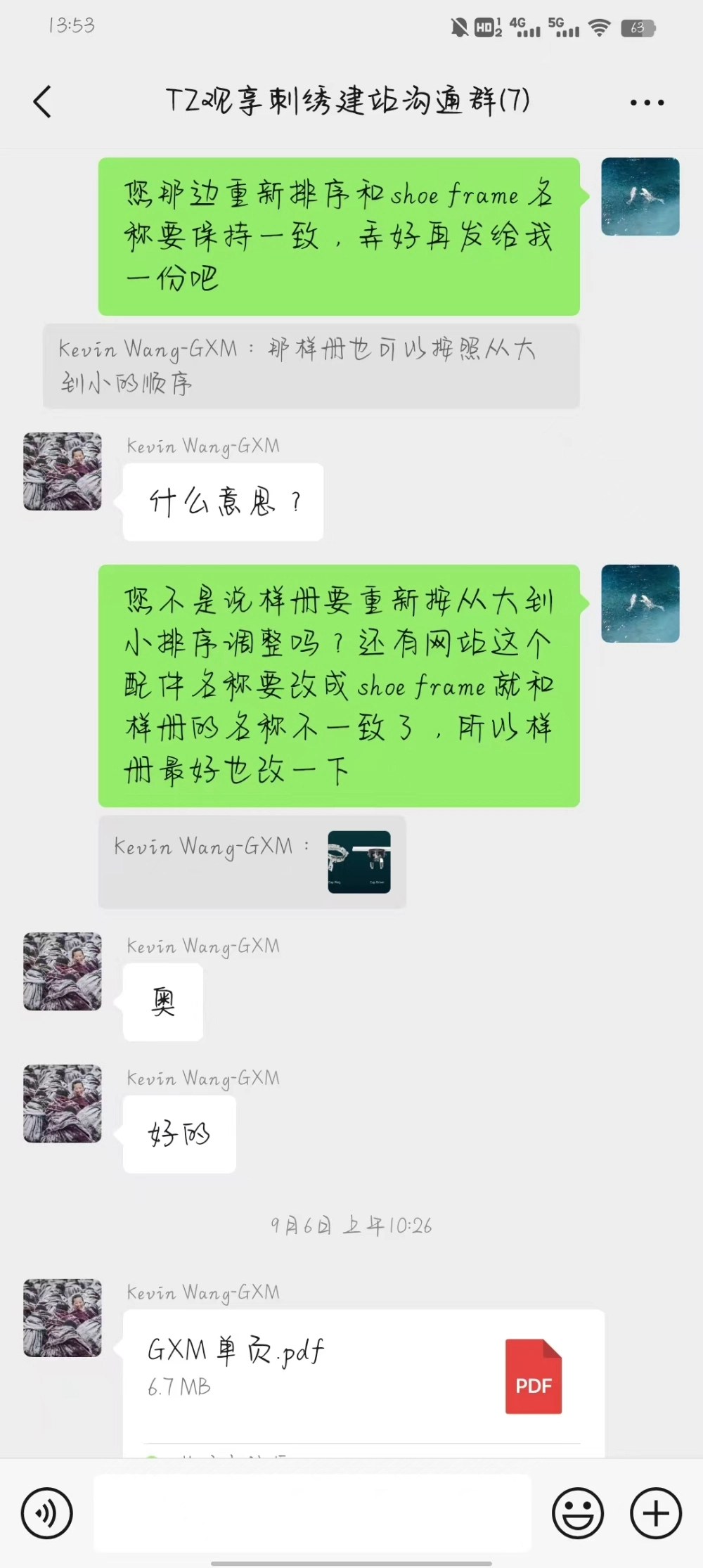
Task: Open the emoji panel icon
Action: coord(578,1513)
